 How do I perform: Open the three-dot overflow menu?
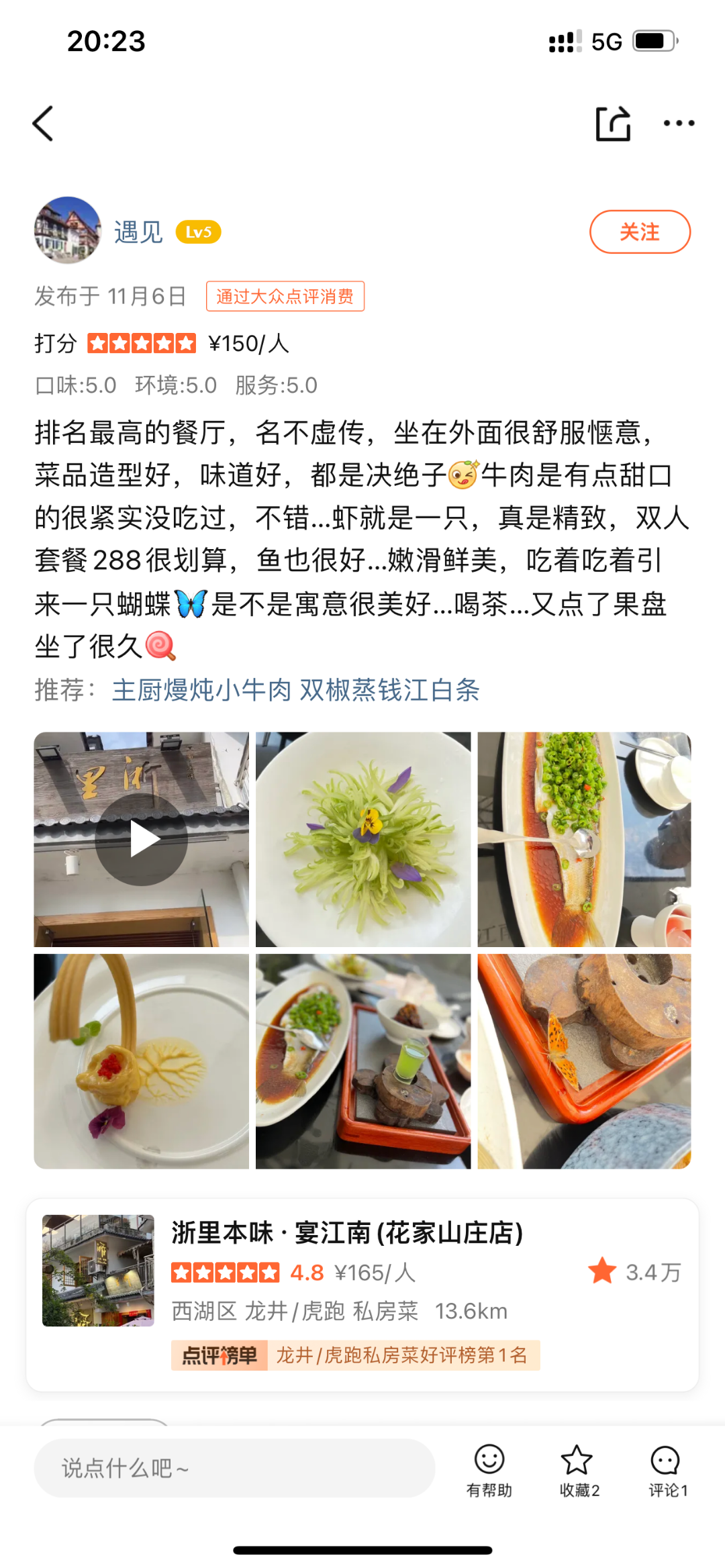click(679, 124)
